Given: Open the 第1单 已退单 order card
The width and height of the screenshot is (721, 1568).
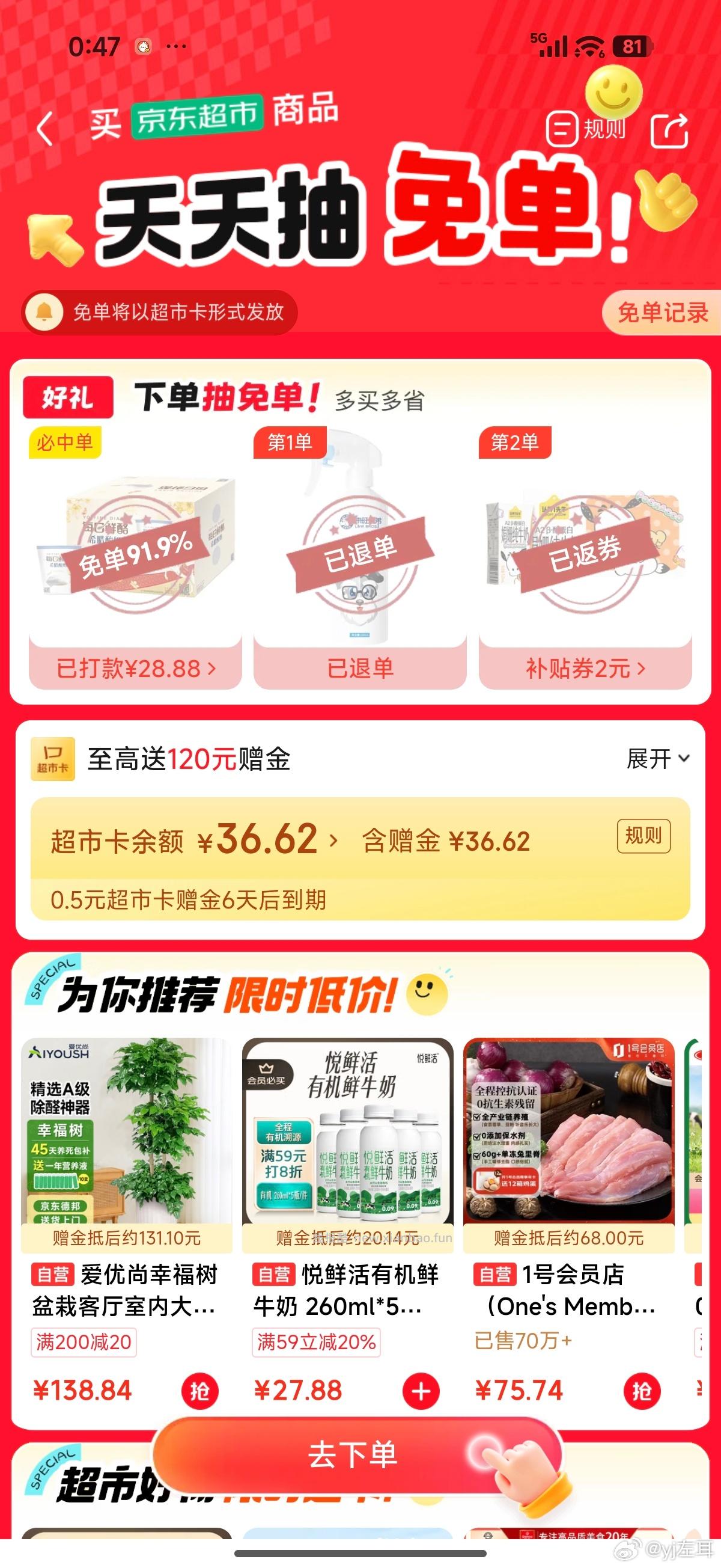Looking at the screenshot, I should [x=360, y=542].
